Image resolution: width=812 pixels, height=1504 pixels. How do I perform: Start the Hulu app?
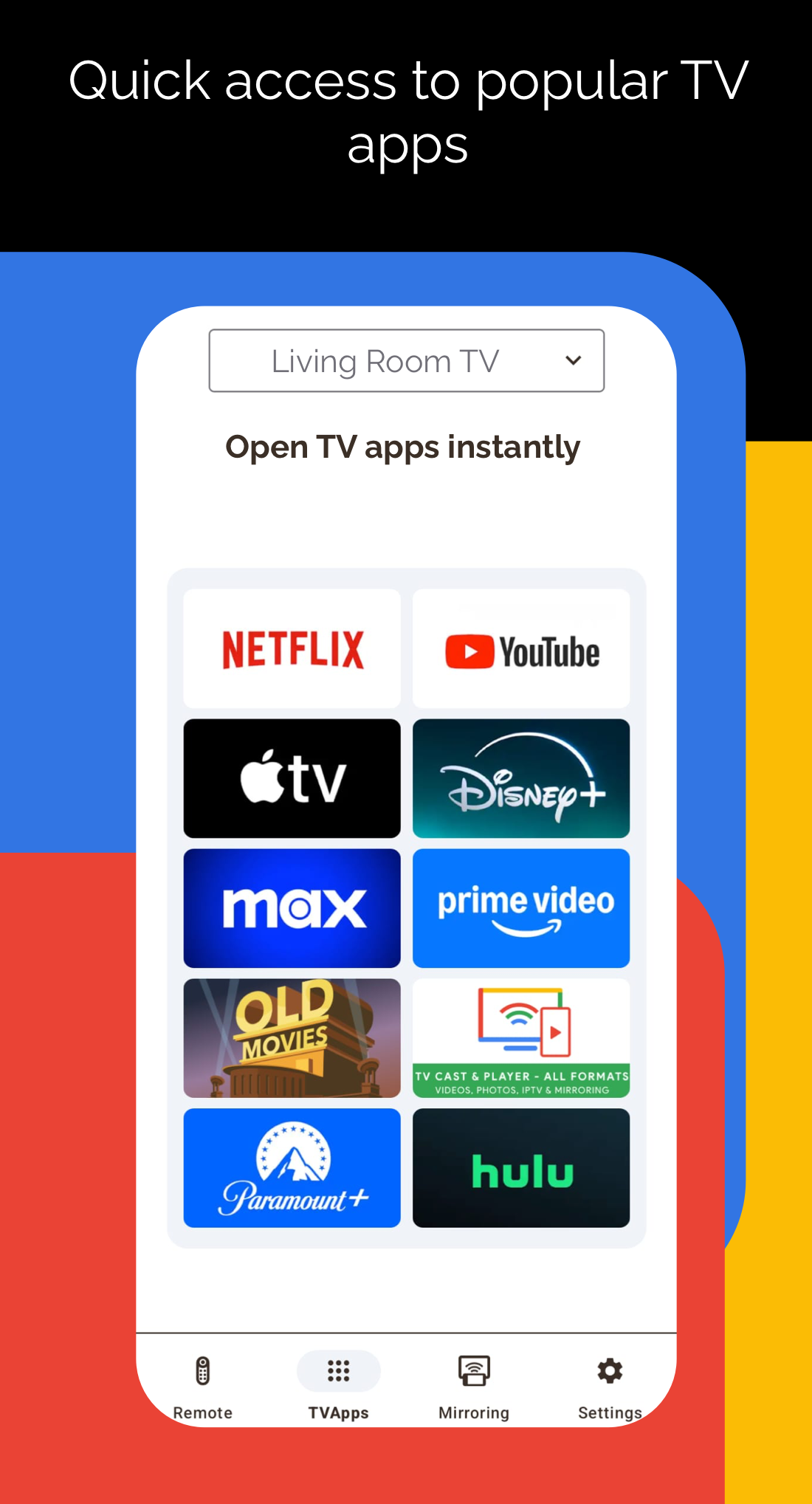click(x=521, y=1168)
